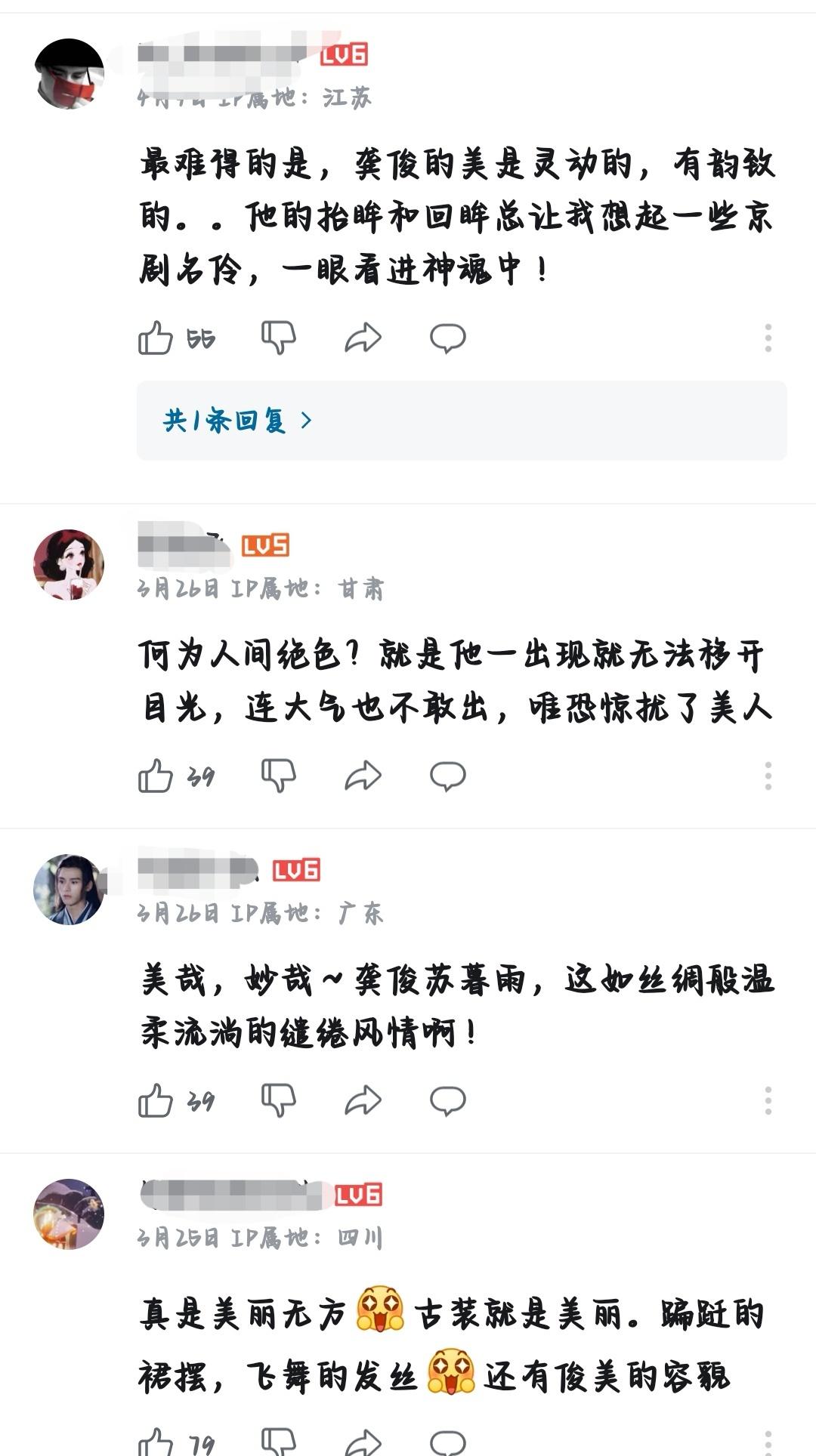Open the 江苏 commenter's profile picture
Image resolution: width=816 pixels, height=1456 pixels.
pos(69,74)
